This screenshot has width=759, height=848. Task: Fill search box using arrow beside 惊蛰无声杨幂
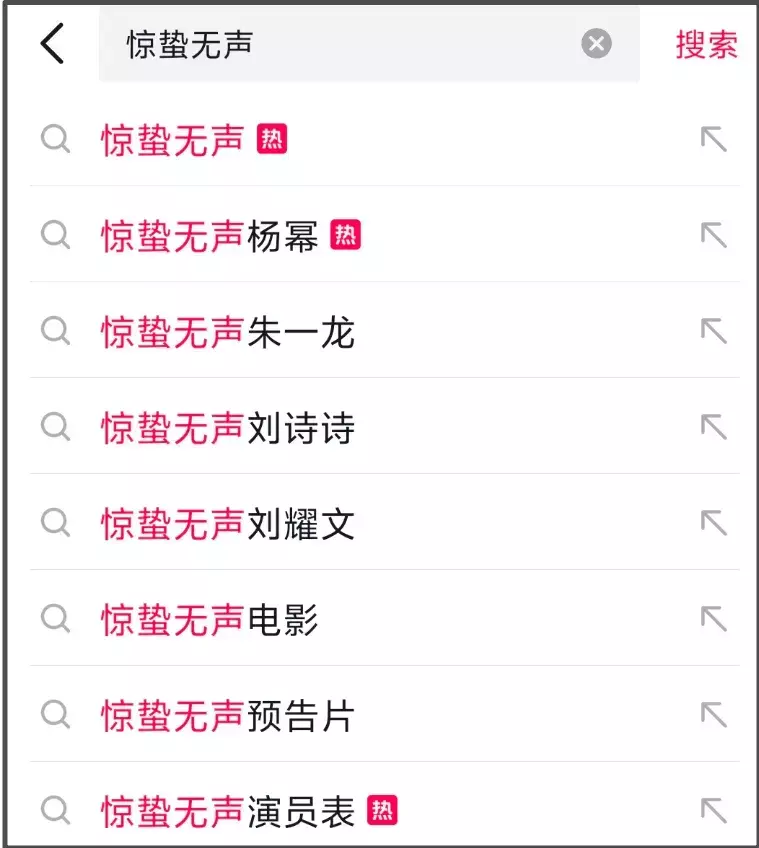coord(713,236)
